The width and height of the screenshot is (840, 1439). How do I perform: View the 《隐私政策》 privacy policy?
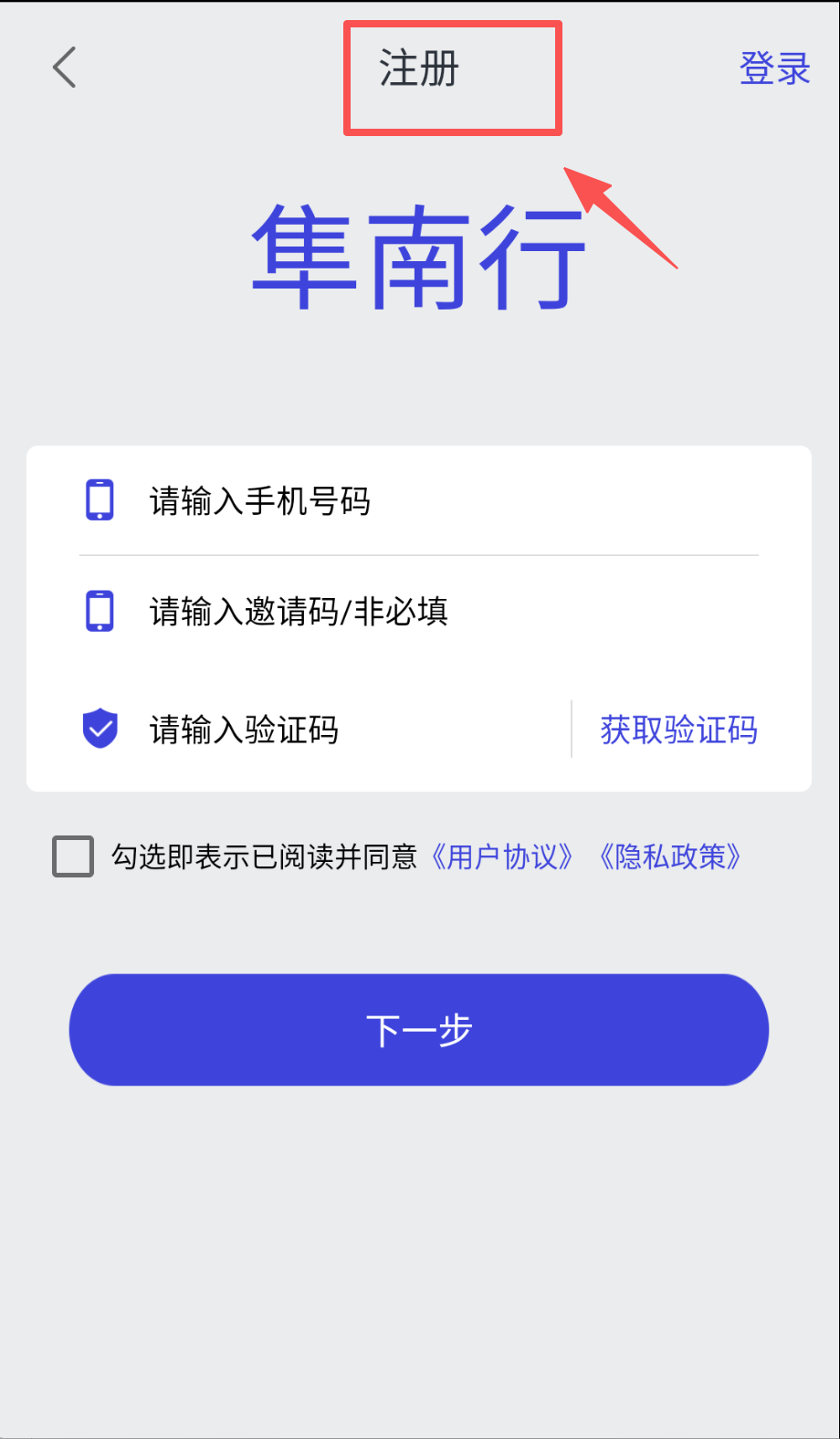click(x=670, y=856)
